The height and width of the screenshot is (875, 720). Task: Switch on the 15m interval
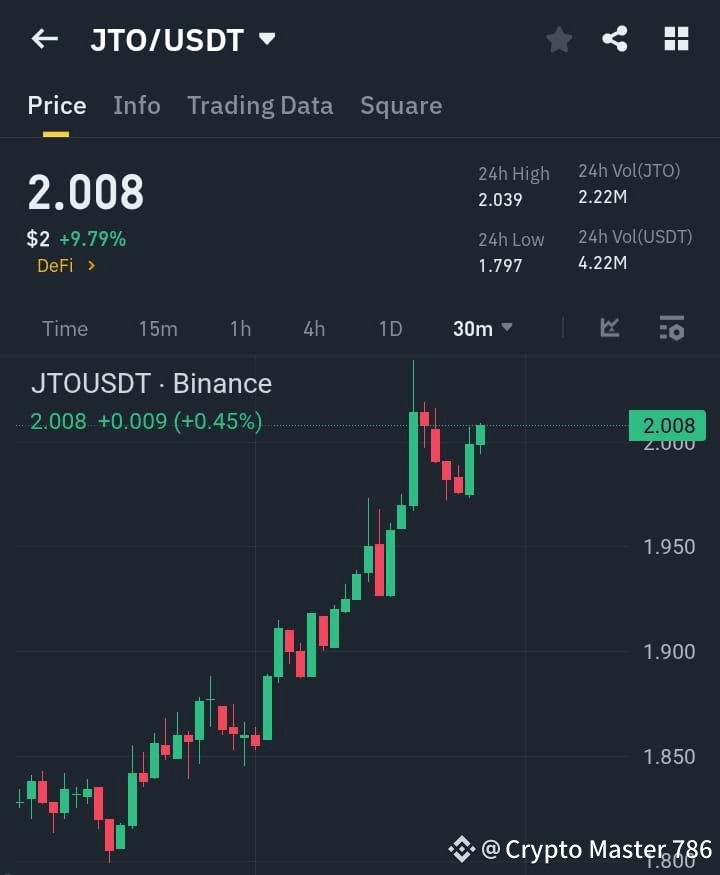click(x=158, y=328)
